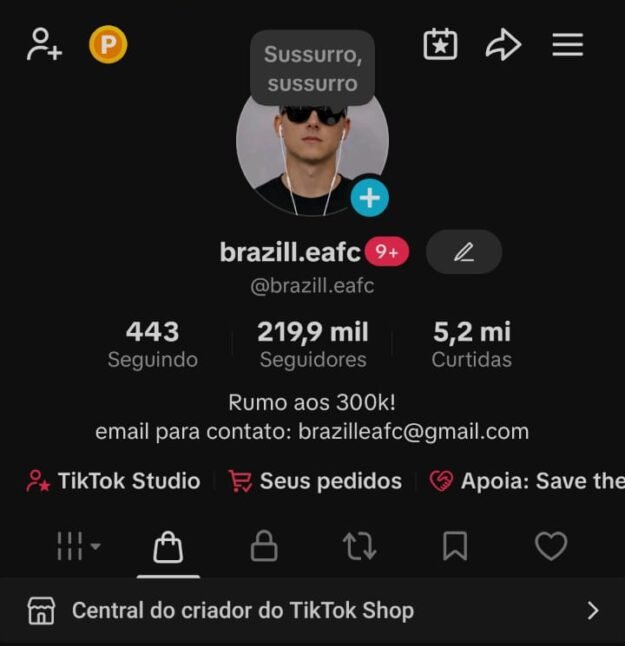The width and height of the screenshot is (625, 646).
Task: Open Seus pedidos
Action: pyautogui.click(x=316, y=481)
